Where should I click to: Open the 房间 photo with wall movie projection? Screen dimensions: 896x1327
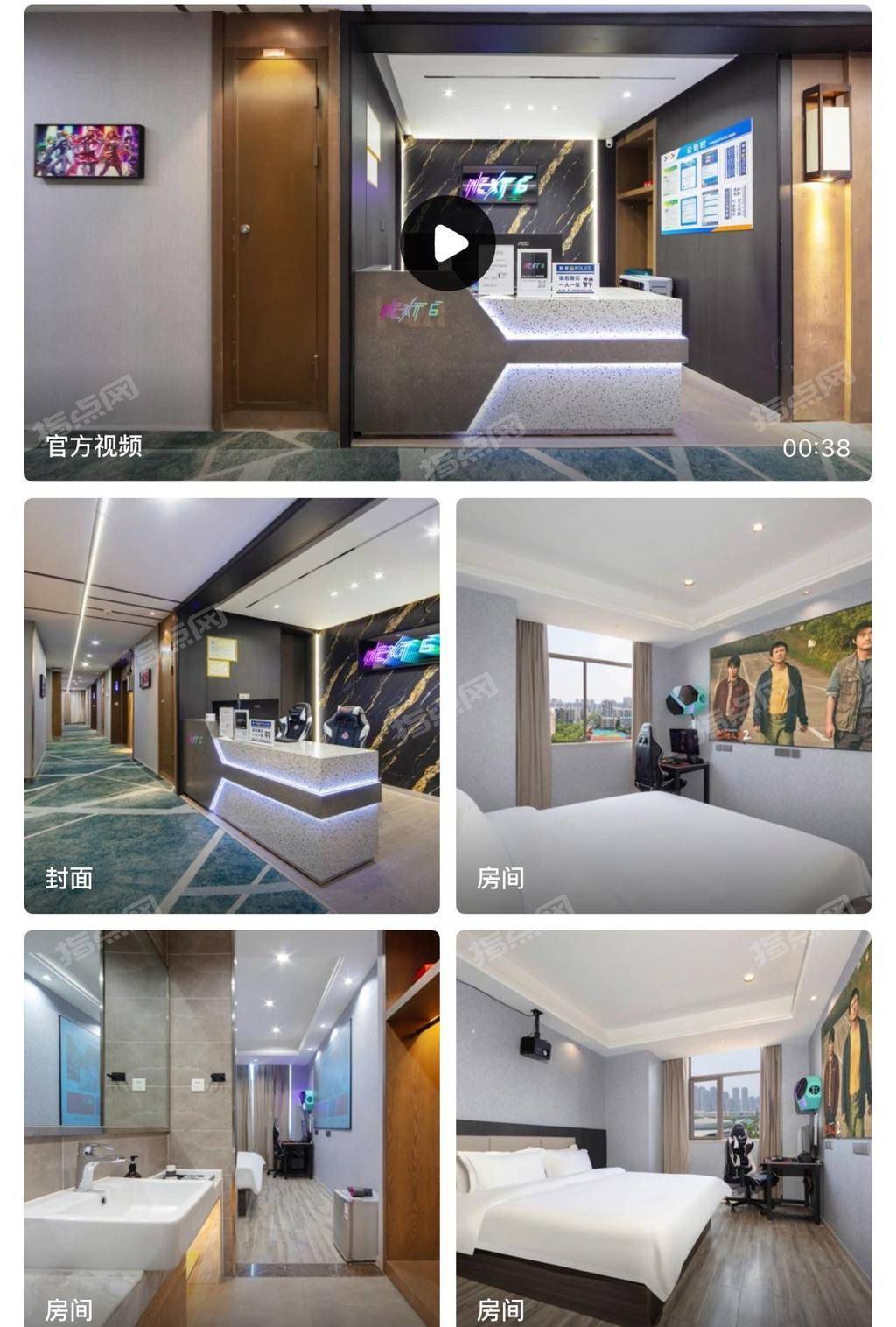(663, 706)
